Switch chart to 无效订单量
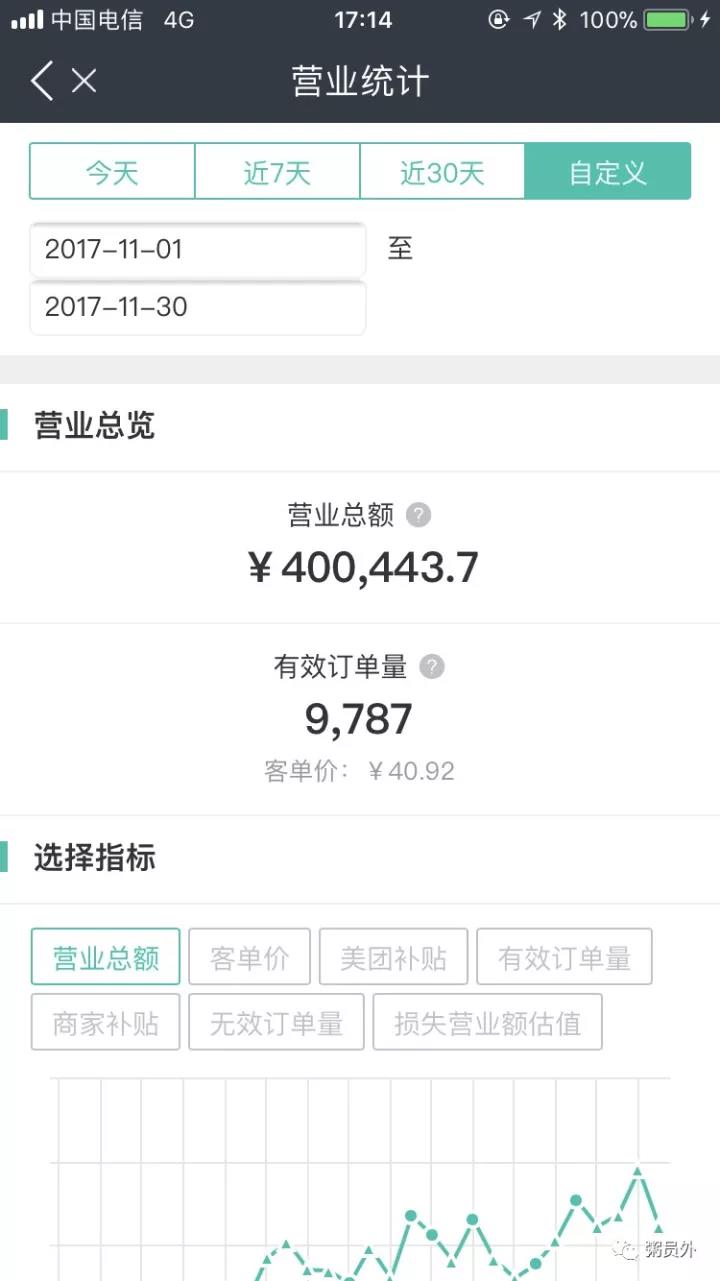720x1281 pixels. 276,1022
